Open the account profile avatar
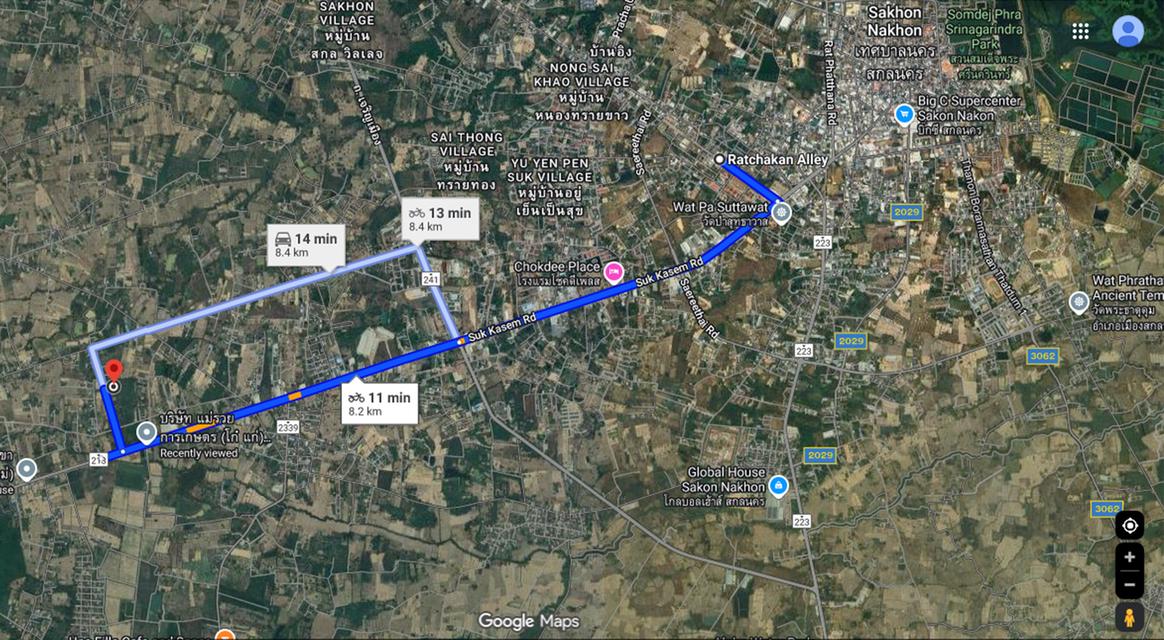1164x640 pixels. (x=1128, y=31)
